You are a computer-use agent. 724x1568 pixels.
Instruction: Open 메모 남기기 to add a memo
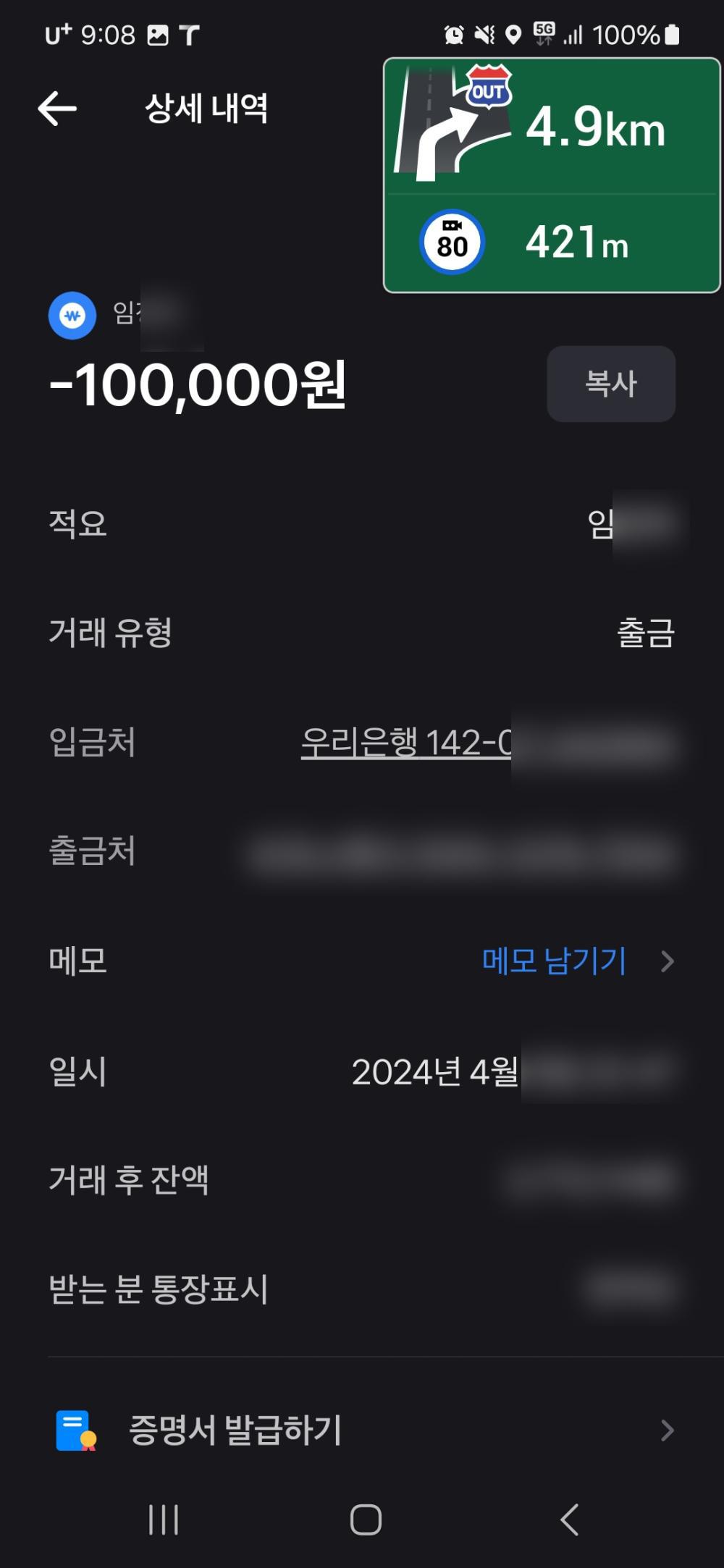click(x=555, y=961)
